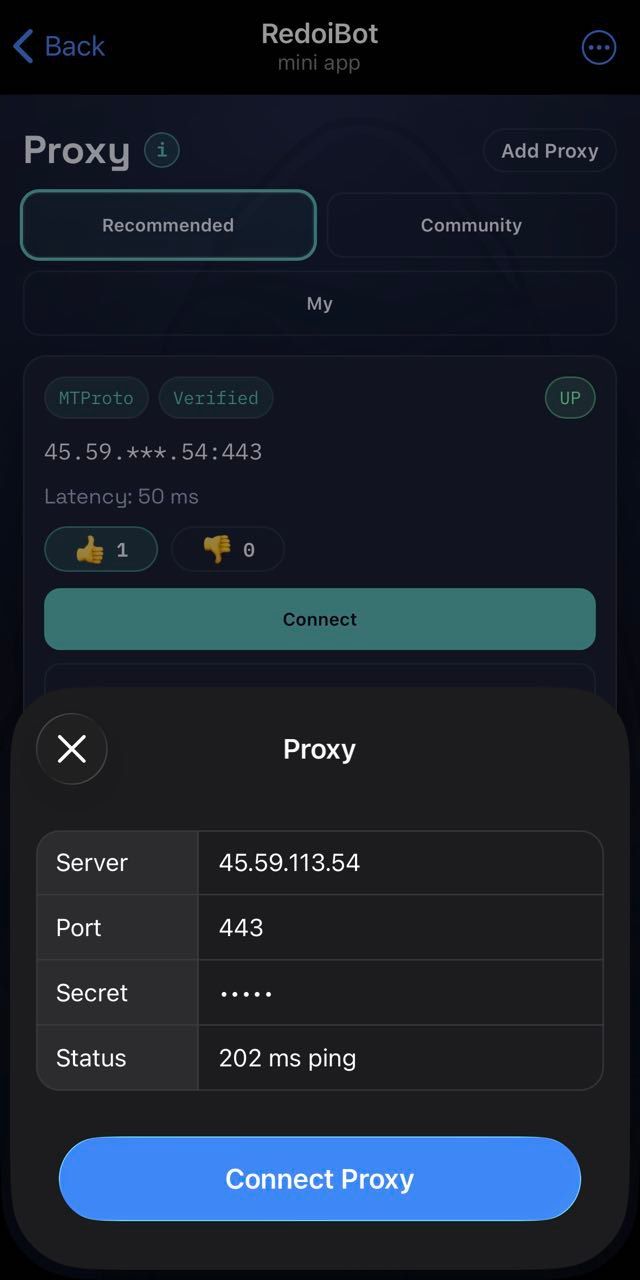Select the Recommended tab

tap(168, 225)
